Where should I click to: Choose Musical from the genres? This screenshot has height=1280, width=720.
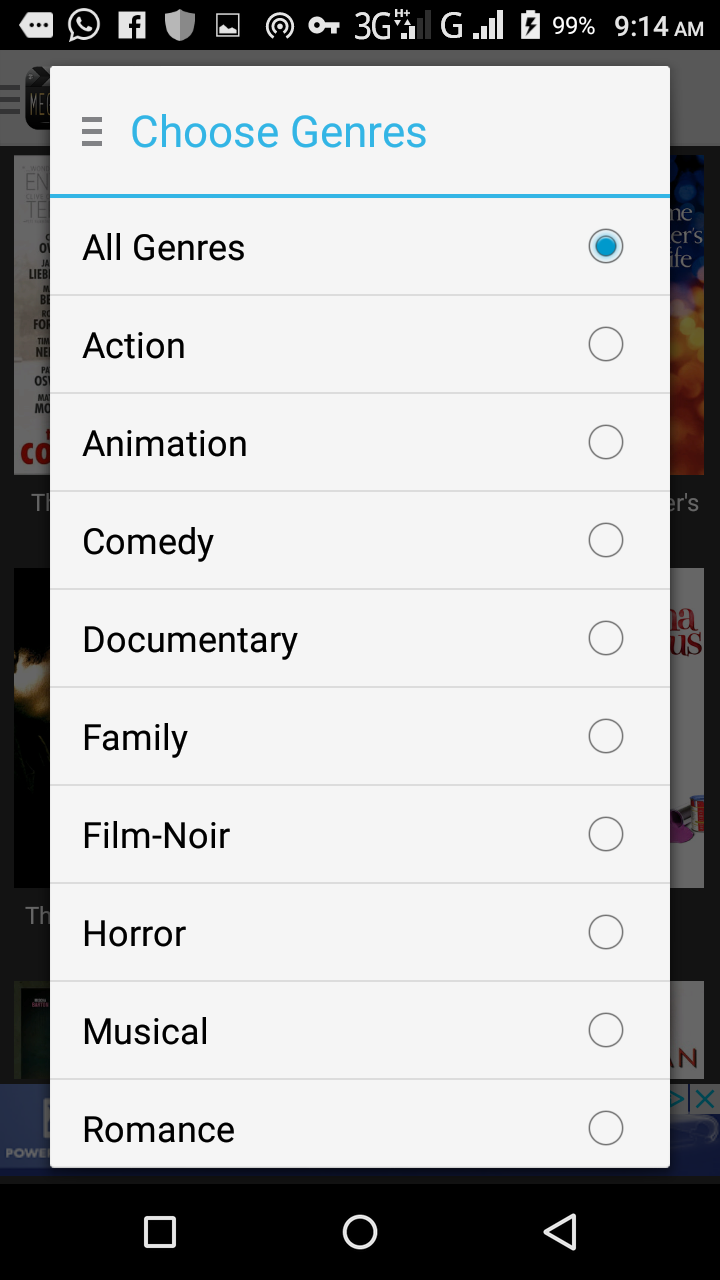click(360, 1031)
